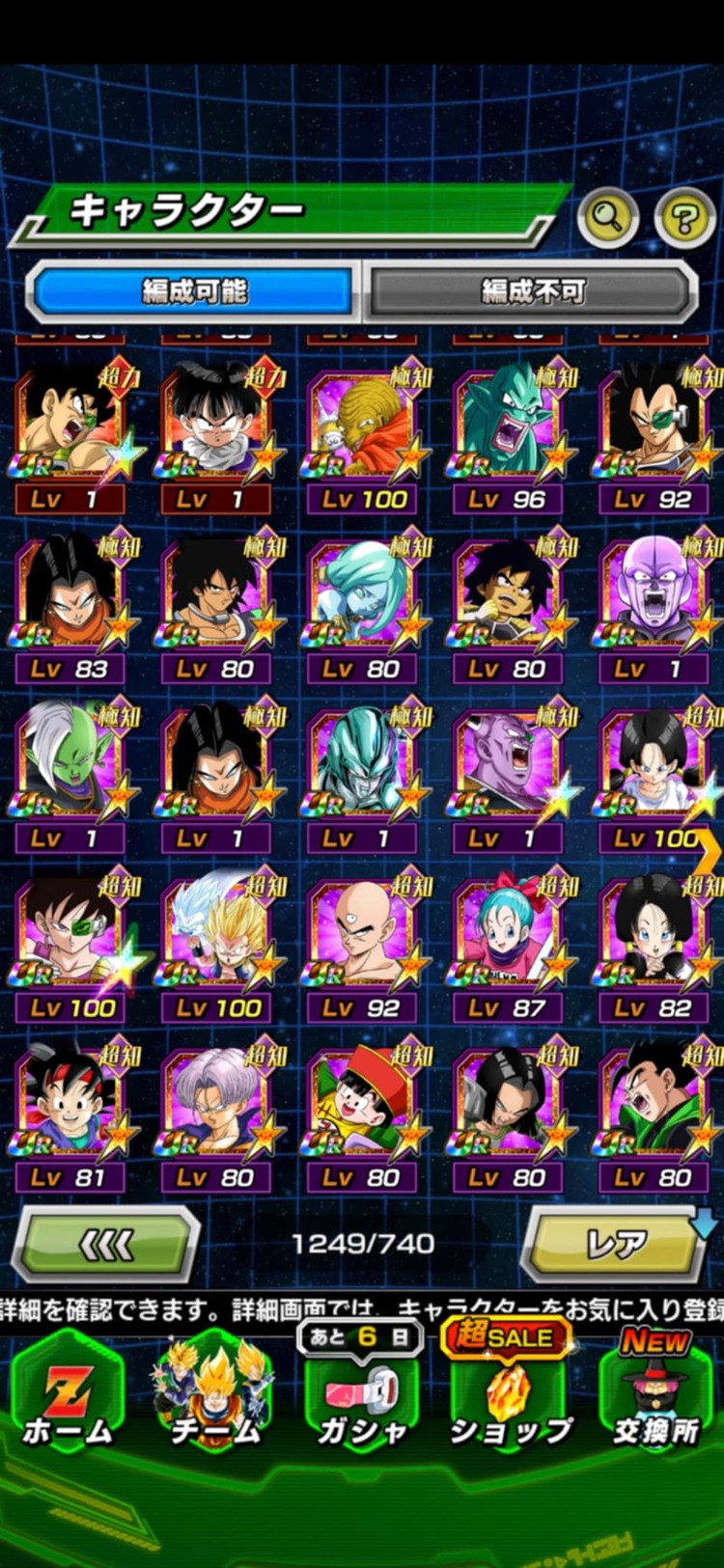724x1568 pixels.
Task: Switch to the 編成可能 tab
Action: [x=193, y=290]
